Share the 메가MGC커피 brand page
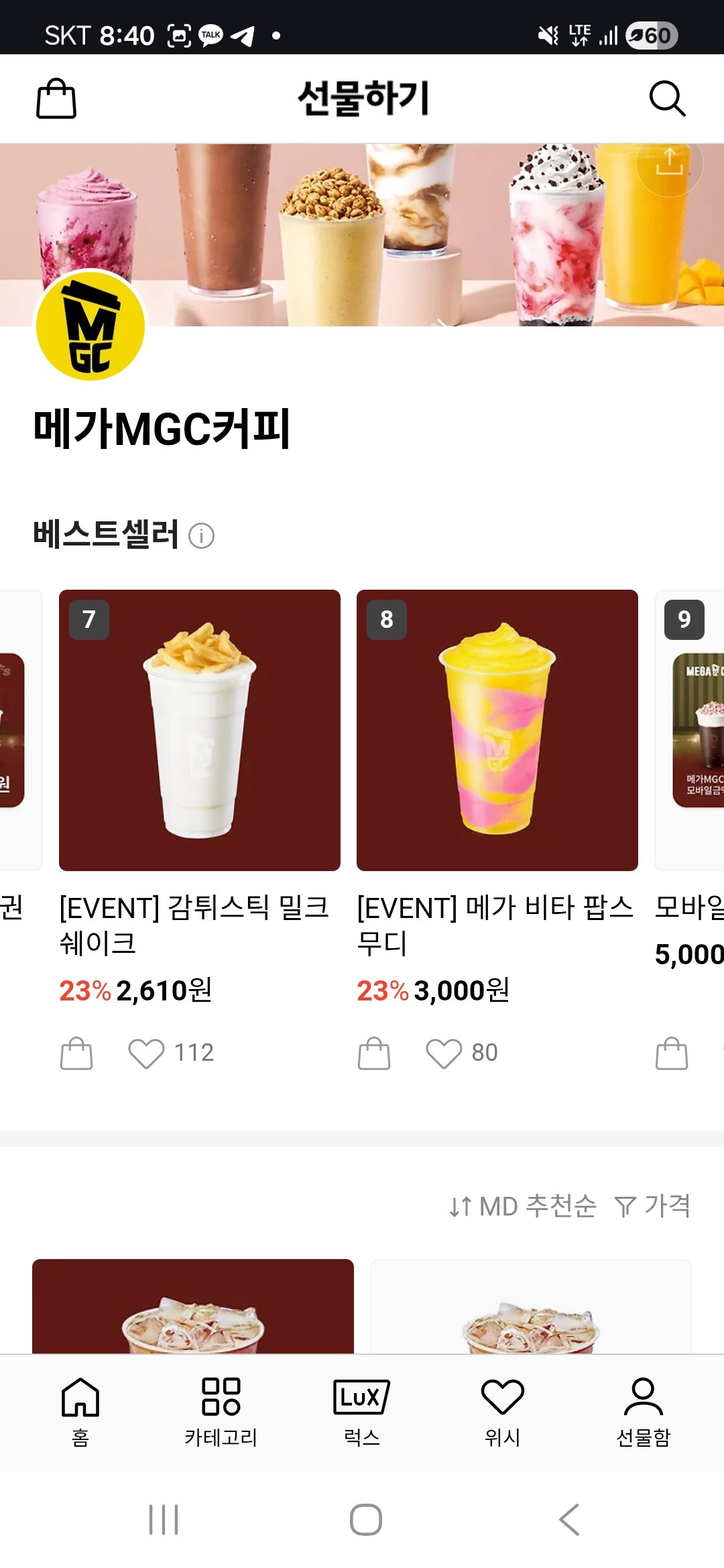The height and width of the screenshot is (1568, 724). point(669,163)
